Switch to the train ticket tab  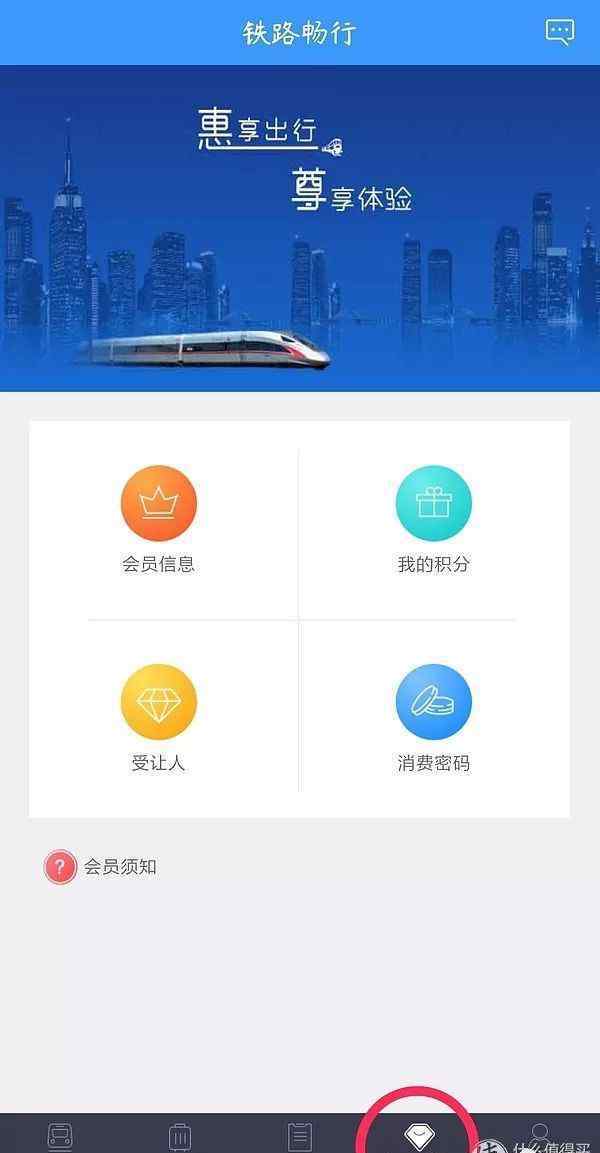pyautogui.click(x=60, y=1137)
